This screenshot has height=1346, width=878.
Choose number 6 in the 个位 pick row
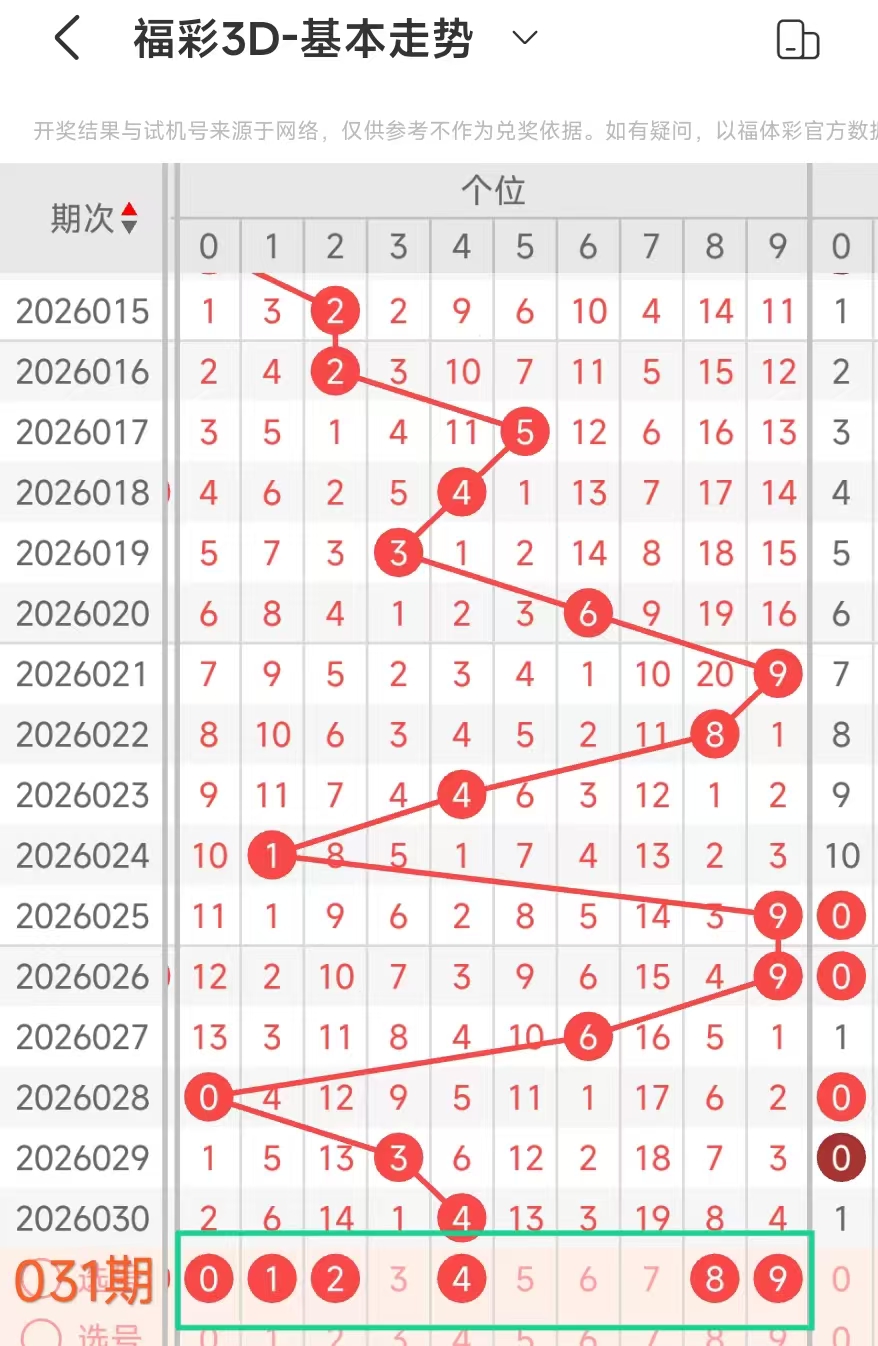(588, 1279)
